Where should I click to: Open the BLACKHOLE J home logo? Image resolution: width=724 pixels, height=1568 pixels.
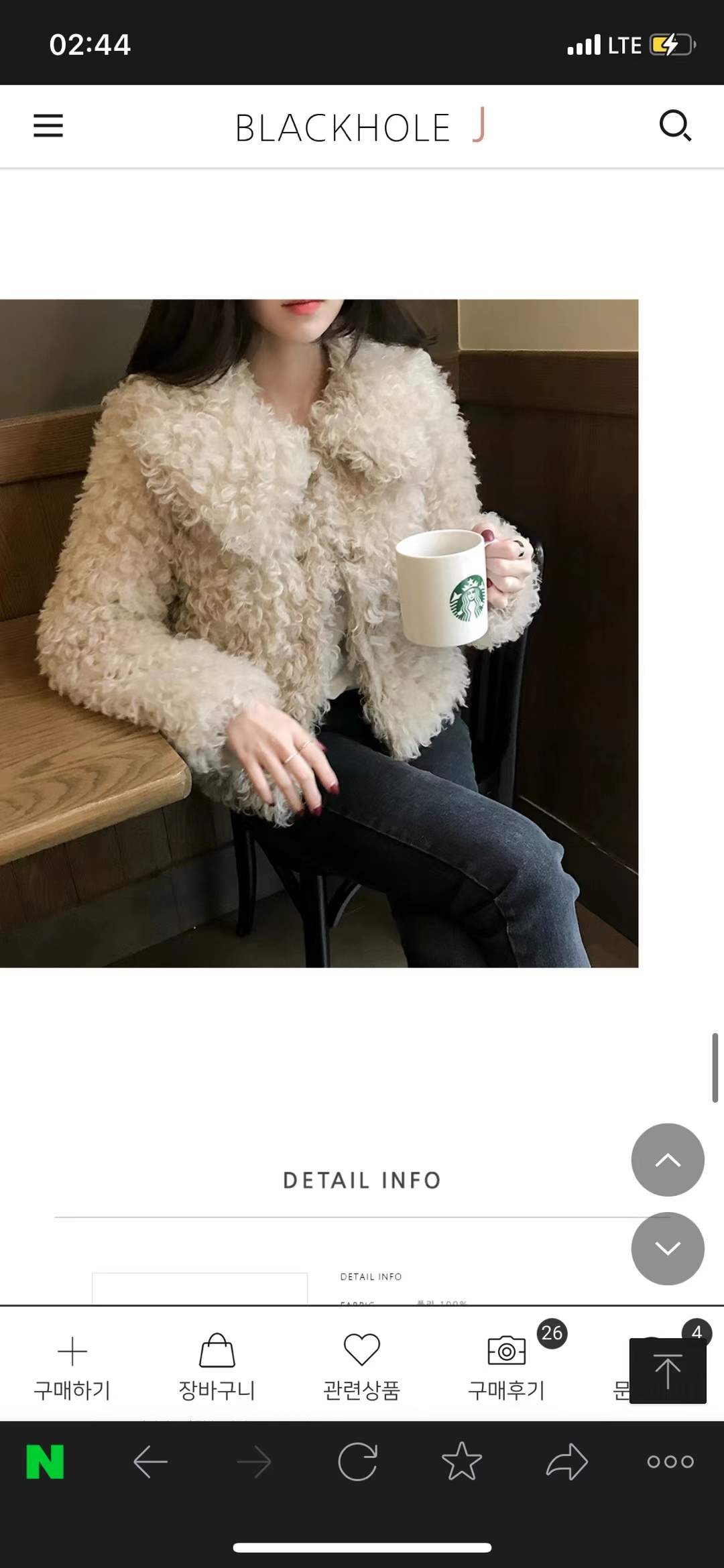(x=361, y=127)
